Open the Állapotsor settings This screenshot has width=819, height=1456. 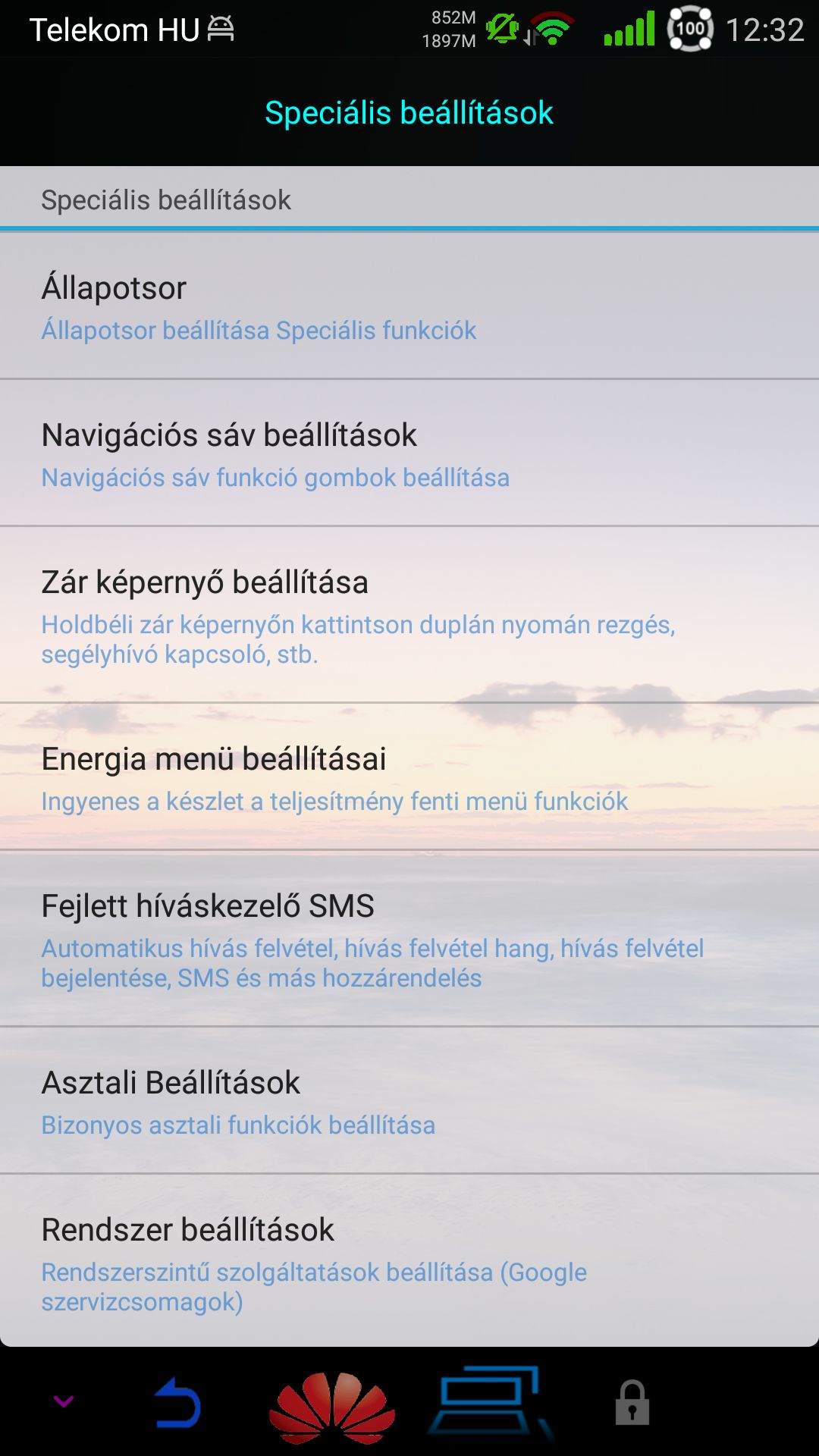click(409, 306)
